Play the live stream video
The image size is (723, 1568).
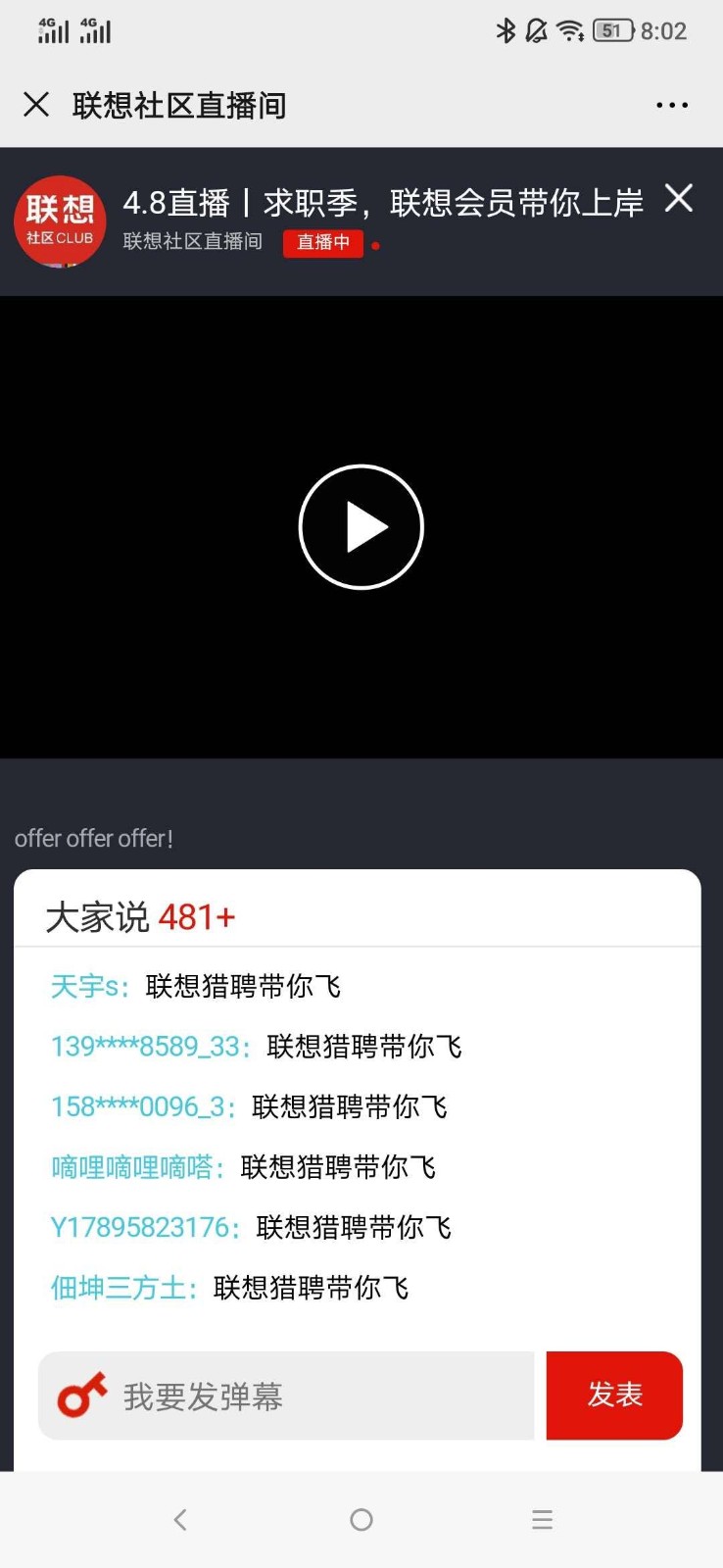tap(361, 527)
